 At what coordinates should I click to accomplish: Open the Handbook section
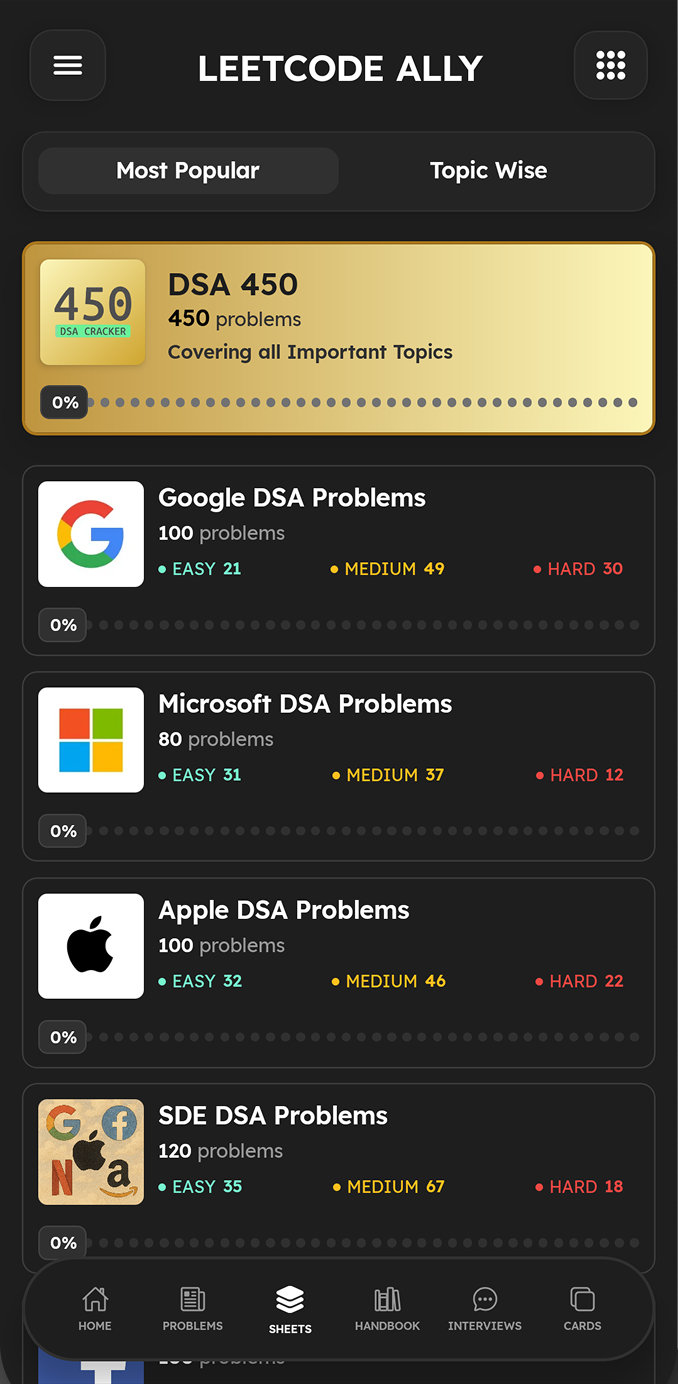point(387,1309)
